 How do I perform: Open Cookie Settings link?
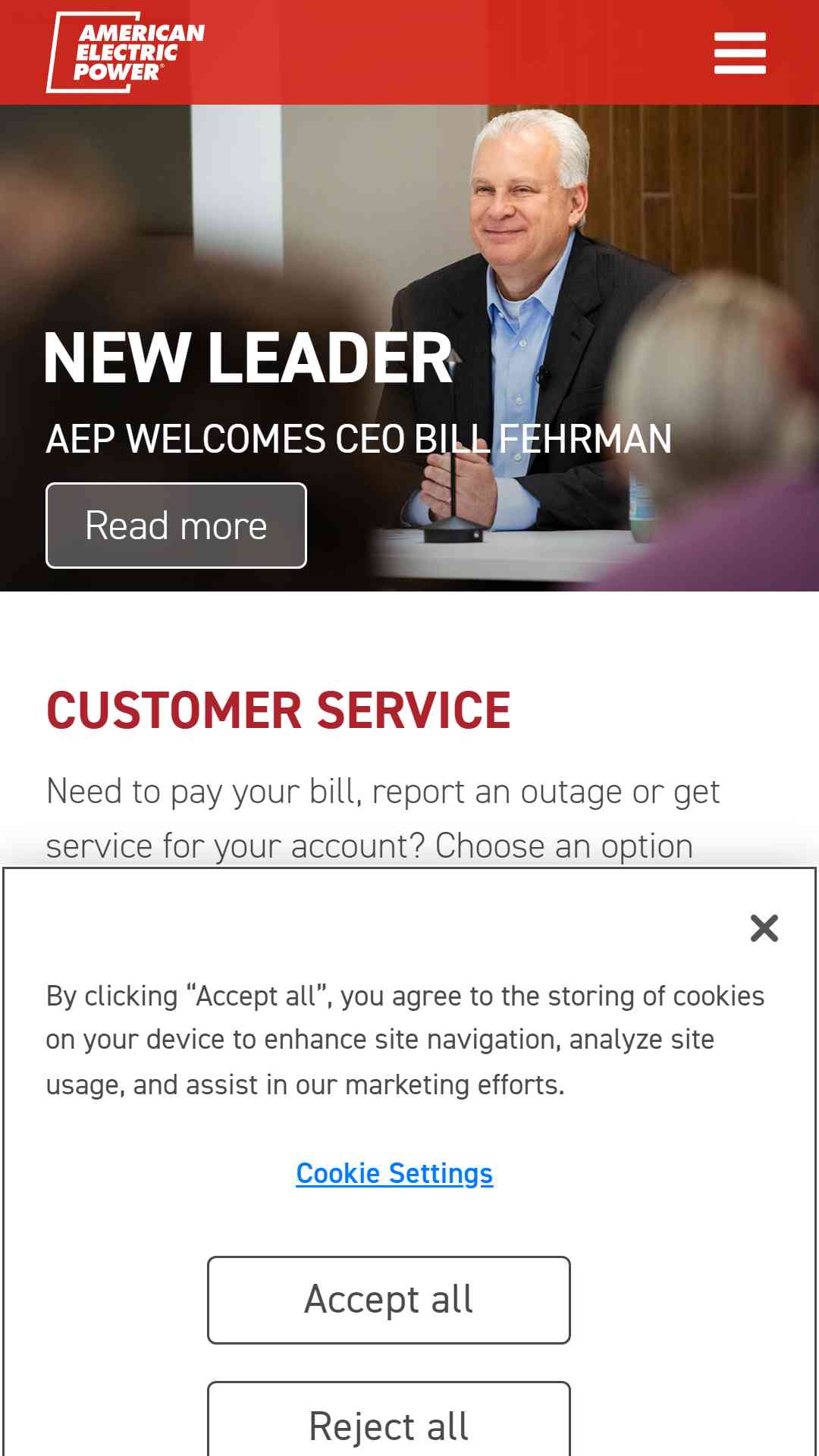pos(394,1173)
